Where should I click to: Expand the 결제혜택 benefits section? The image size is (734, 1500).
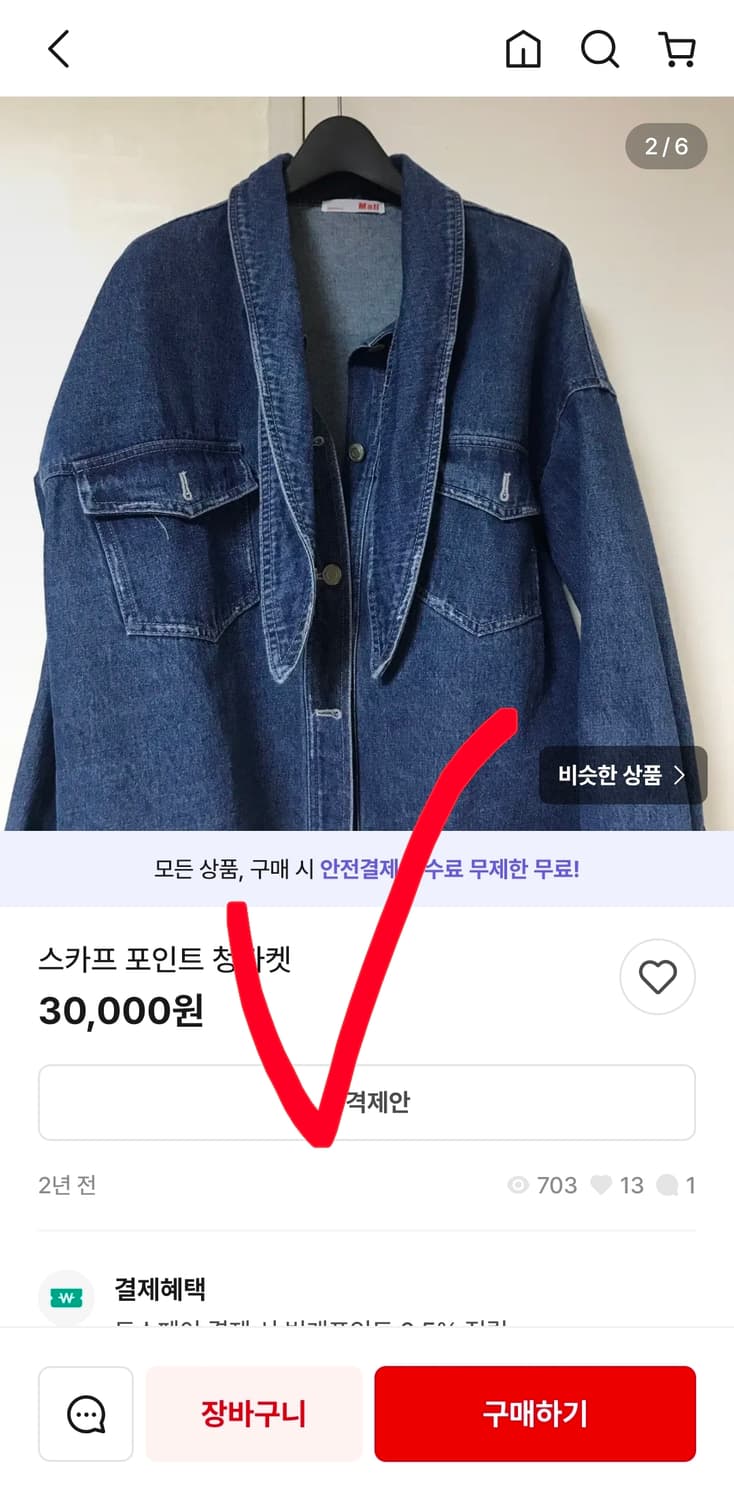pos(159,1290)
